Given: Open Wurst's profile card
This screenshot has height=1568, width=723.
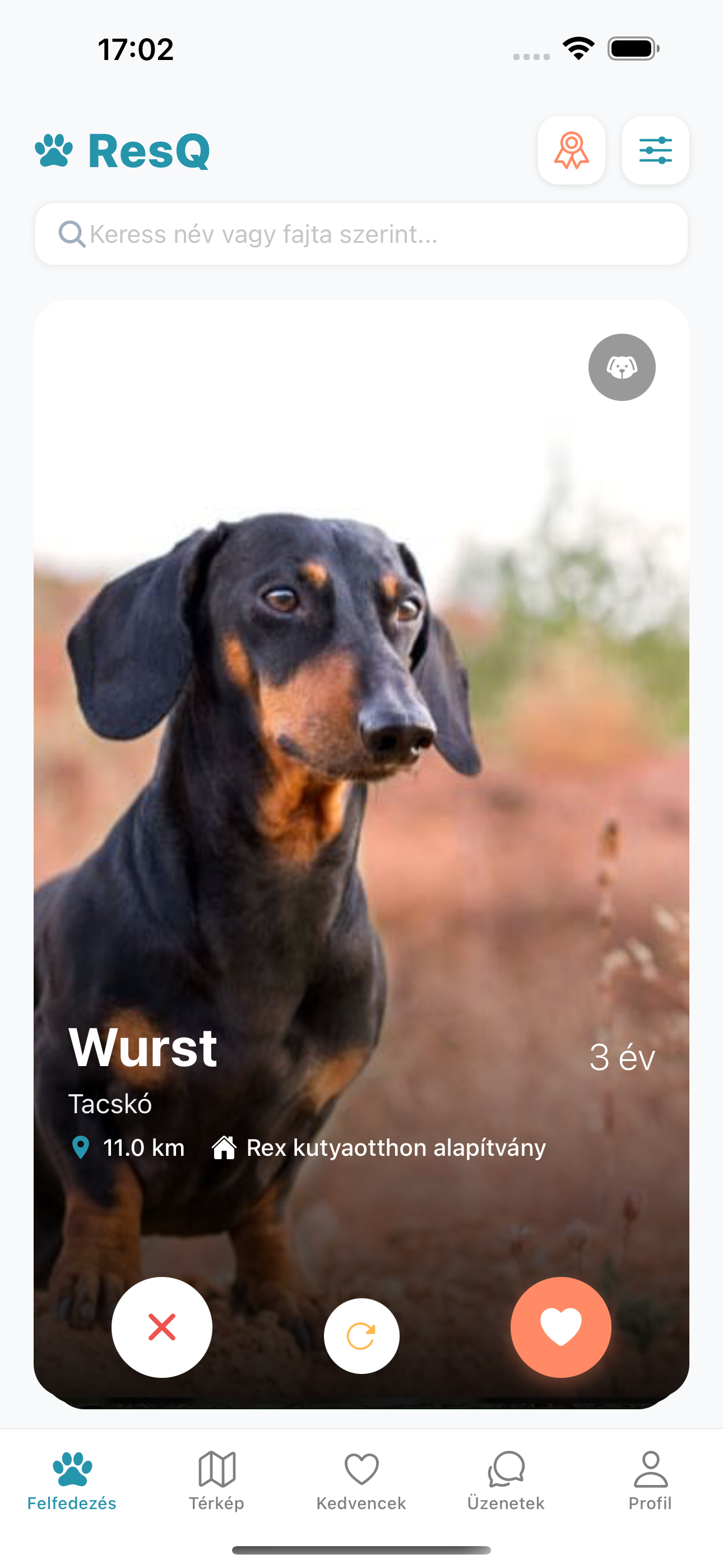Looking at the screenshot, I should point(361,791).
